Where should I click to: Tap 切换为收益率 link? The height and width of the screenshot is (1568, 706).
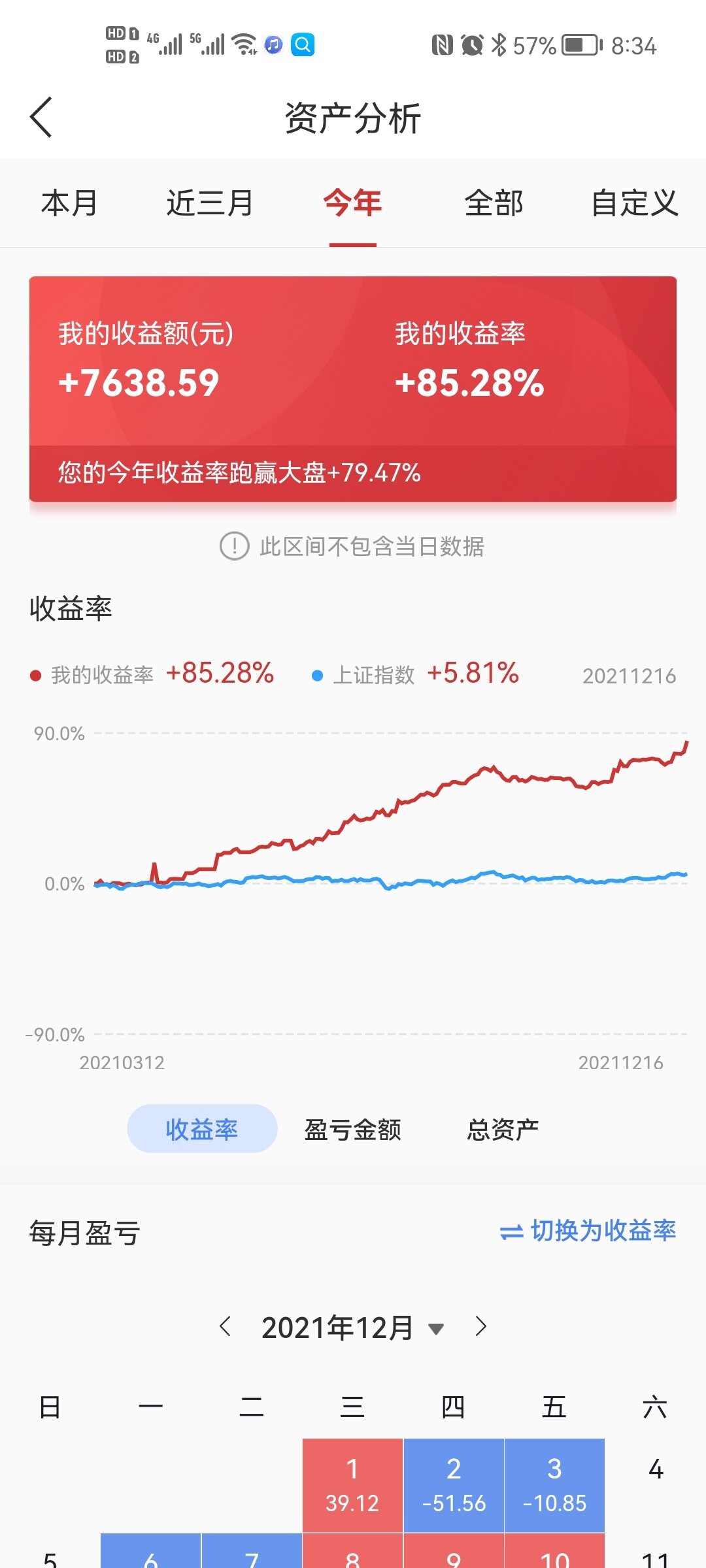tap(588, 1231)
